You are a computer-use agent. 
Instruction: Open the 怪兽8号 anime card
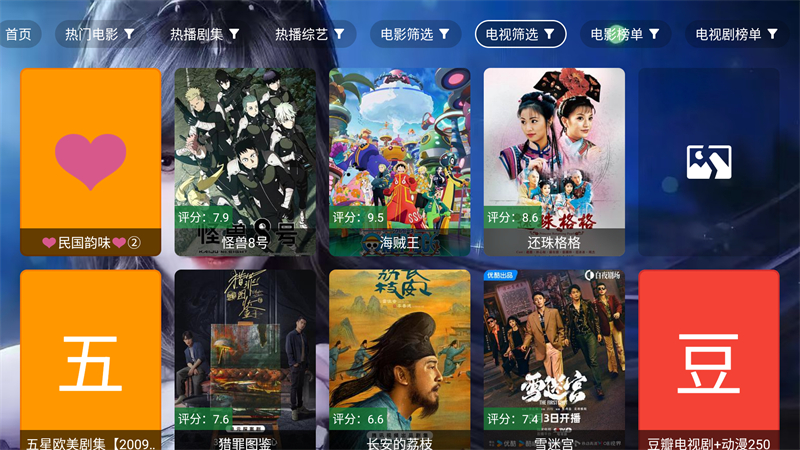[x=245, y=160]
